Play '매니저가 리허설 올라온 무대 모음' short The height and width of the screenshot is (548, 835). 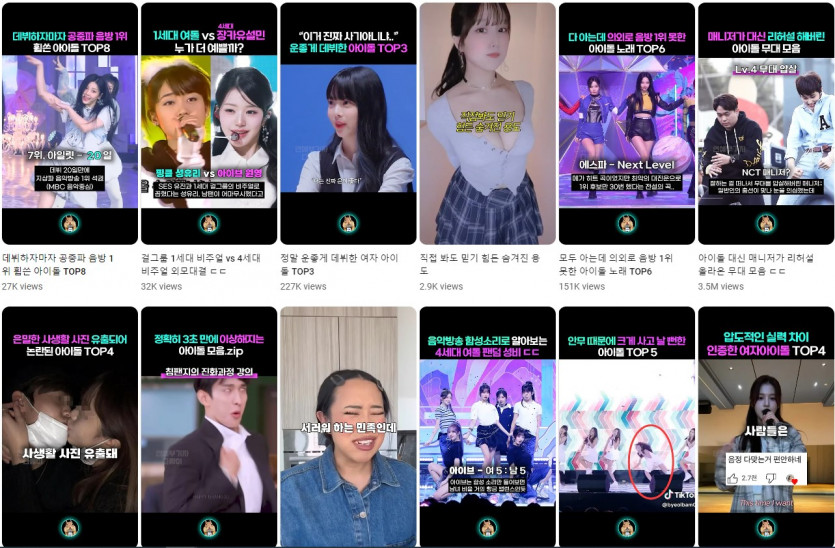coord(765,120)
